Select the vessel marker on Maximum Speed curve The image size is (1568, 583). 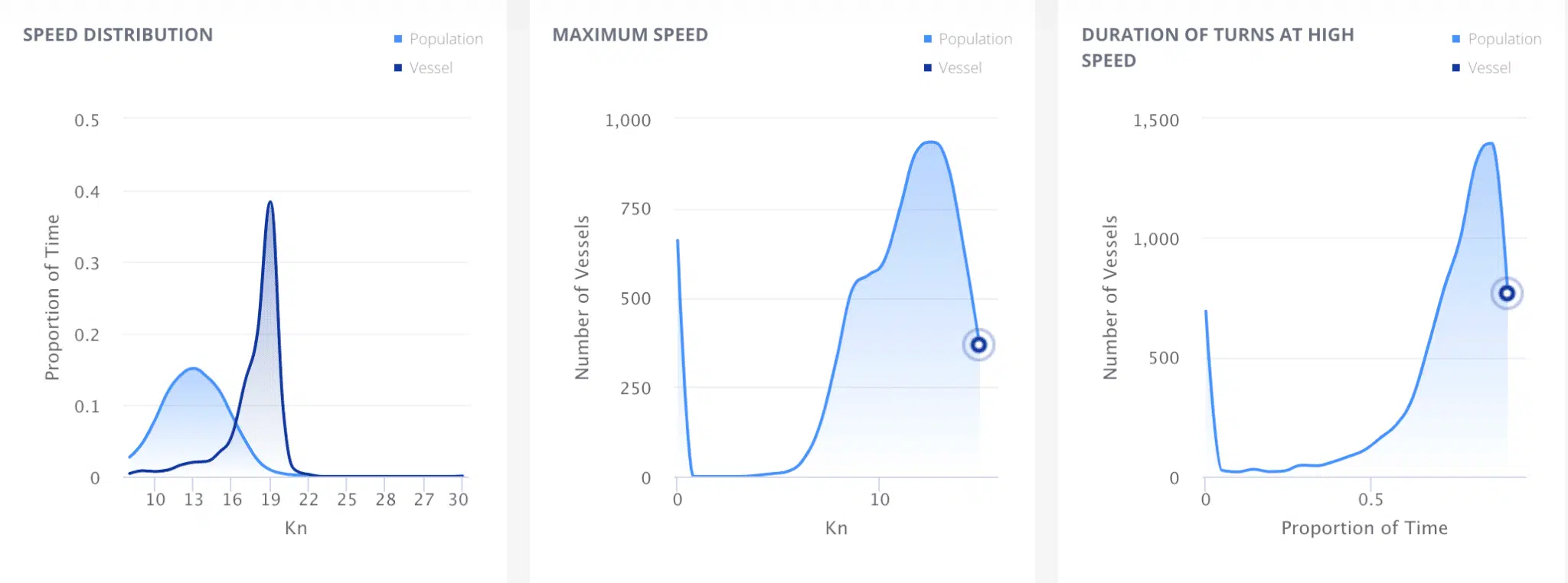(x=978, y=345)
